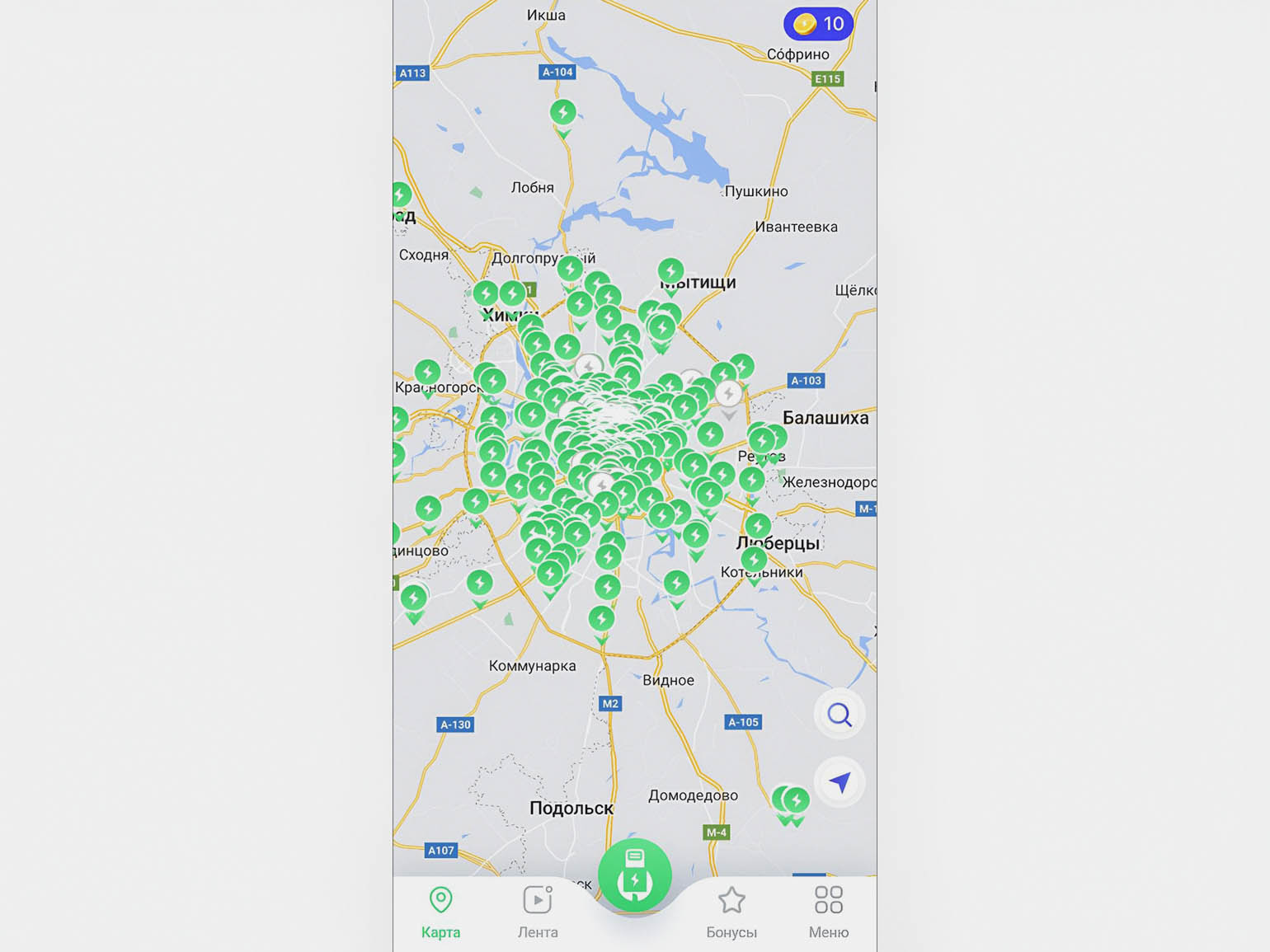Open the Лента tab
Image resolution: width=1270 pixels, height=952 pixels.
[x=538, y=912]
